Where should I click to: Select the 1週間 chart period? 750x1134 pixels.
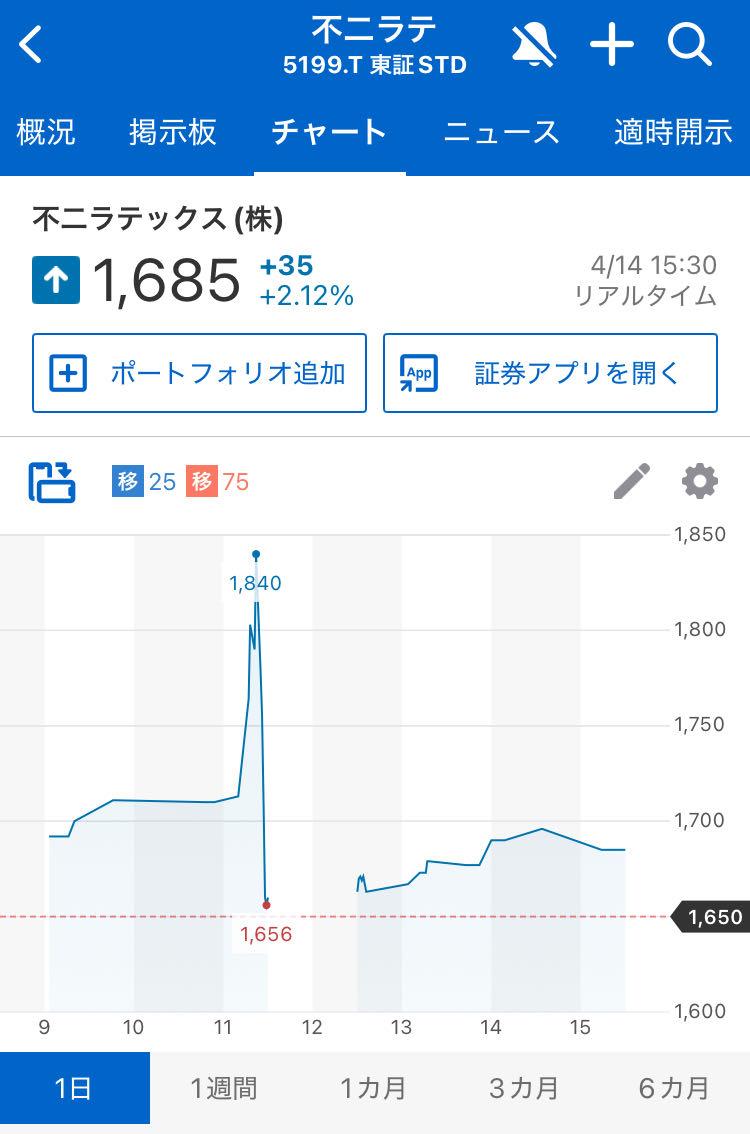pyautogui.click(x=225, y=1088)
